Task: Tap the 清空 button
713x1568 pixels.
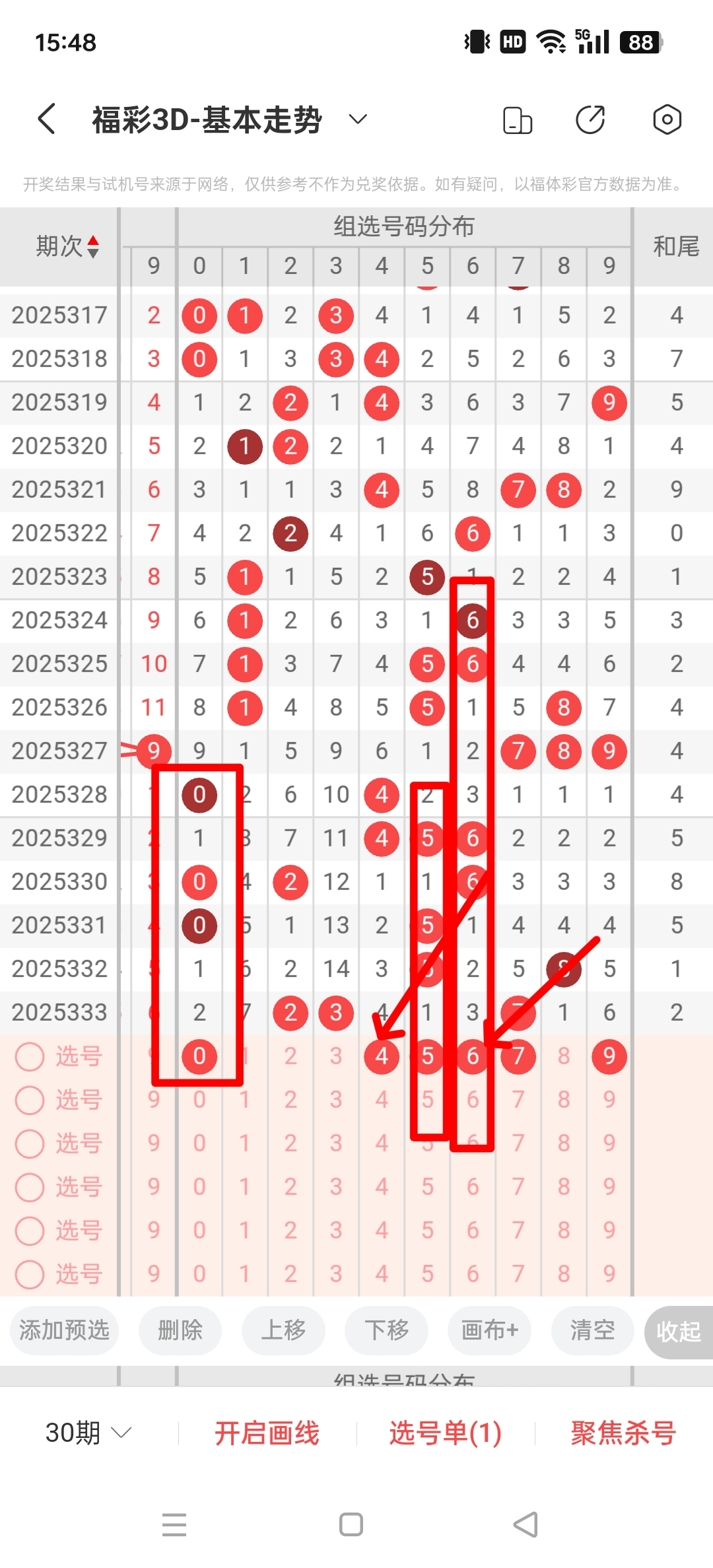Action: tap(592, 1330)
